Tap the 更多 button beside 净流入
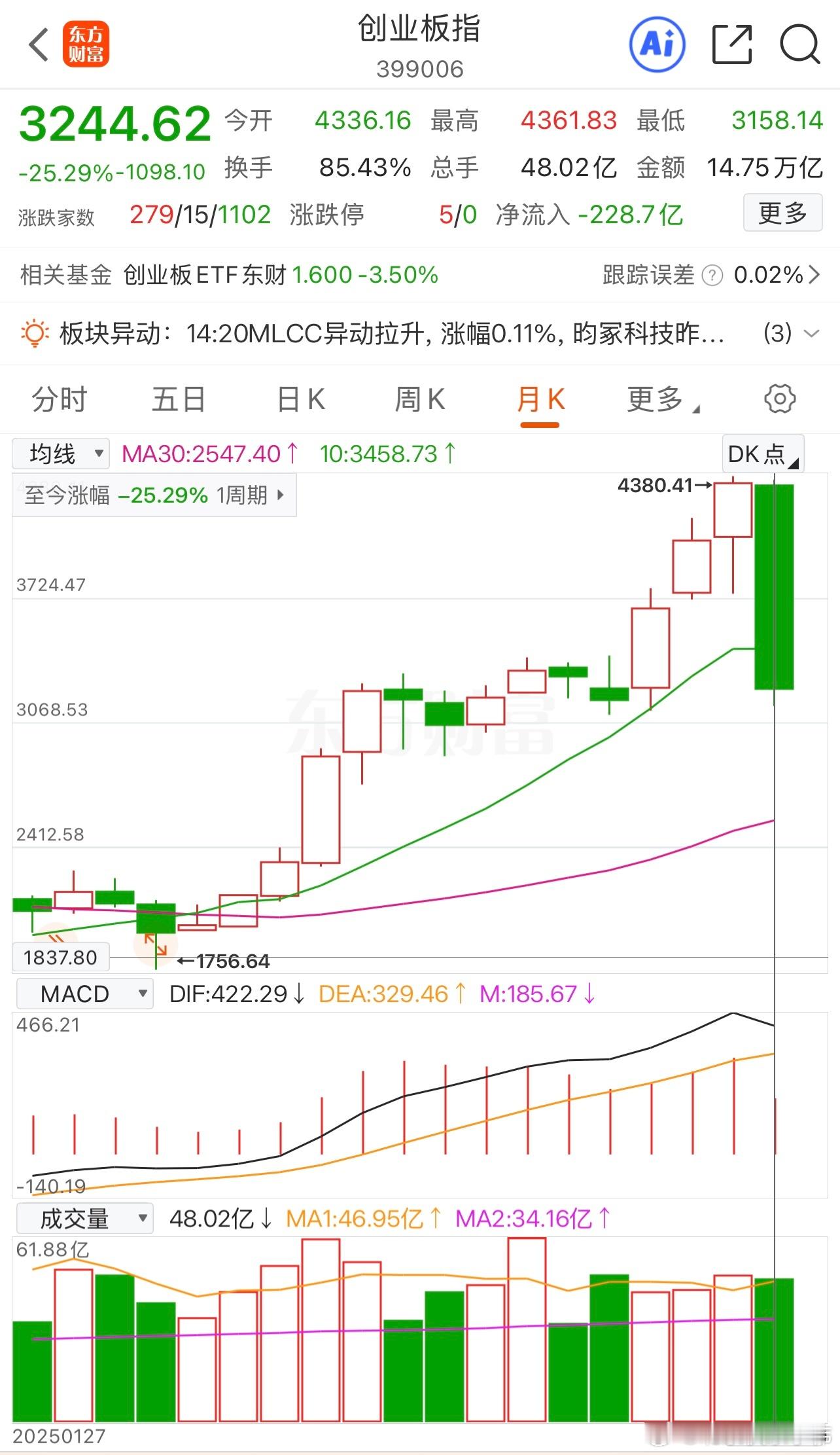The width and height of the screenshot is (840, 1455). pos(782,213)
